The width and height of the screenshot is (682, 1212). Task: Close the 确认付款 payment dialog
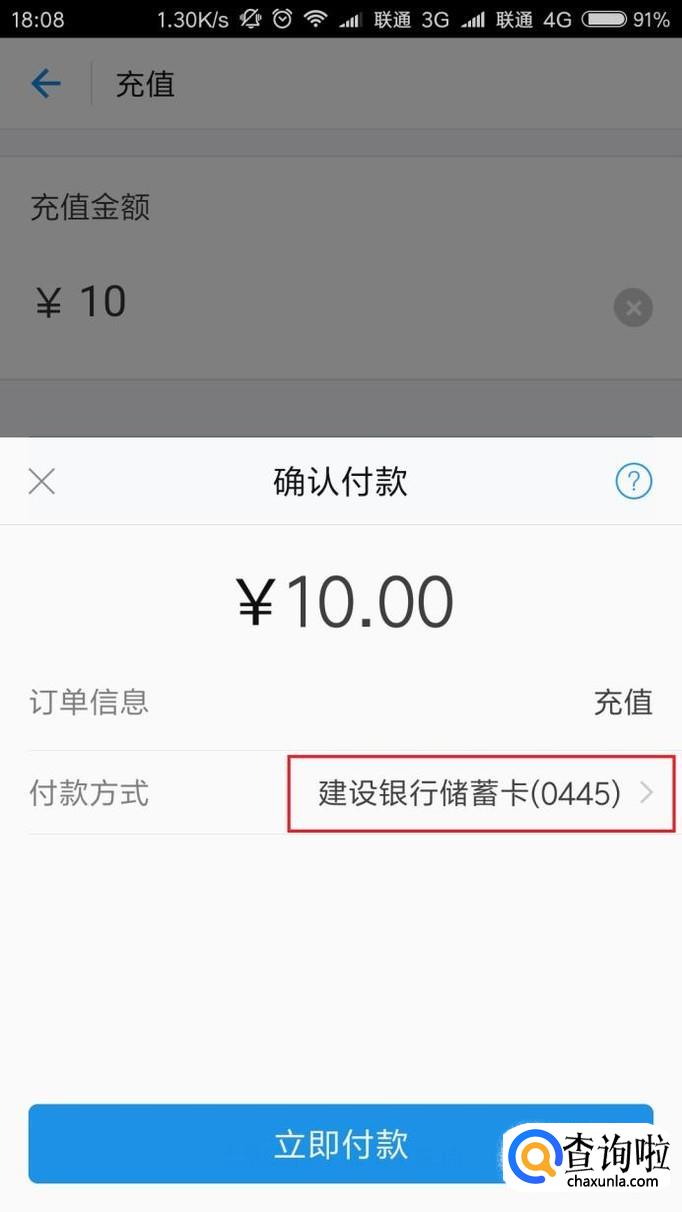tap(42, 482)
